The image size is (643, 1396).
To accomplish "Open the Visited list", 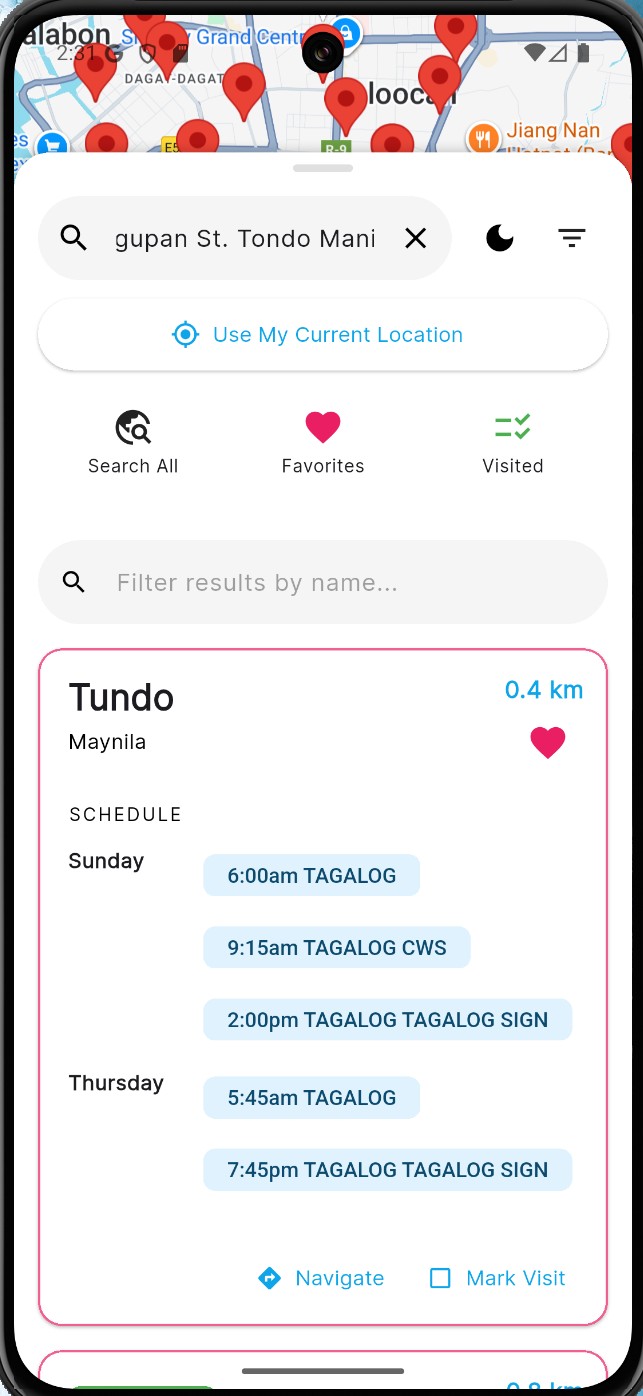I will (x=512, y=442).
